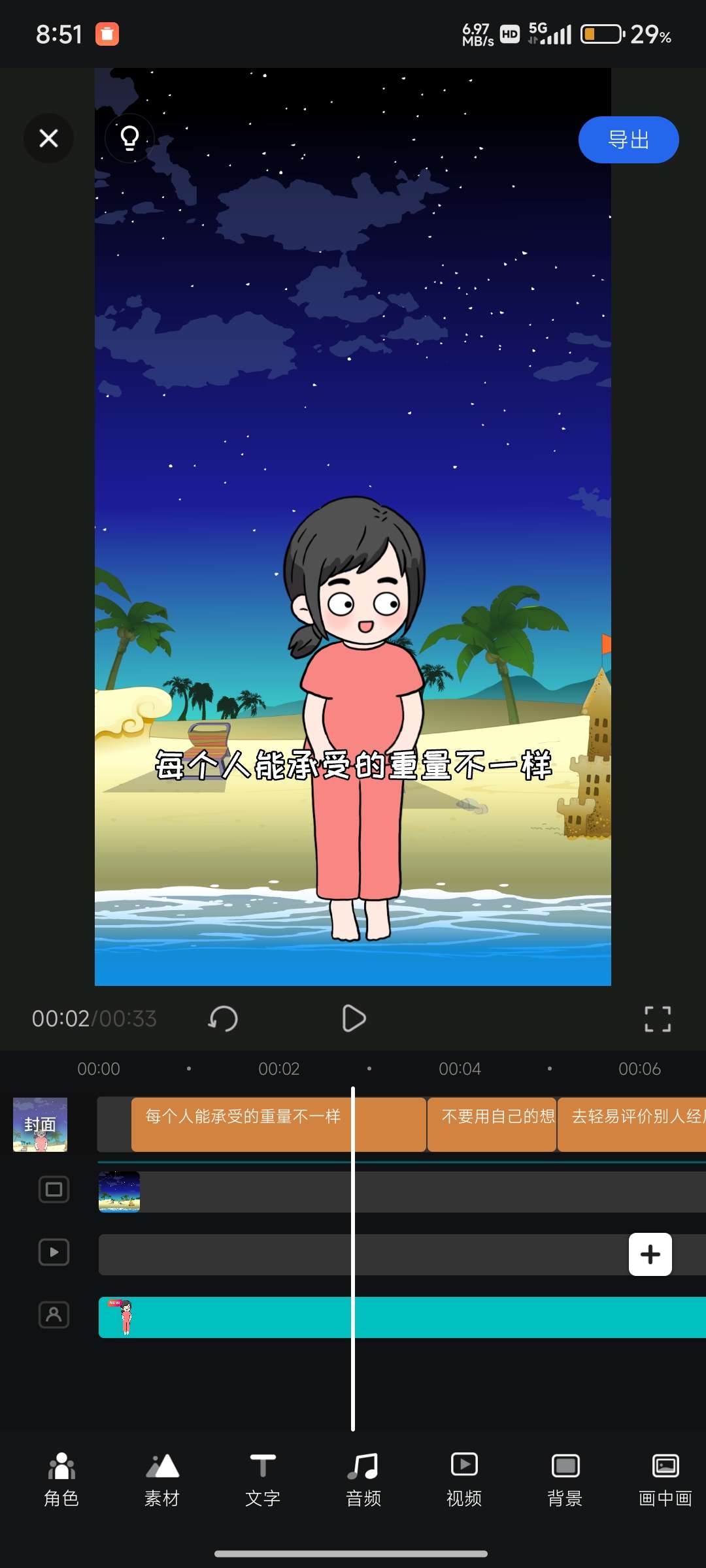Select the teal character track clip

pyautogui.click(x=392, y=1317)
